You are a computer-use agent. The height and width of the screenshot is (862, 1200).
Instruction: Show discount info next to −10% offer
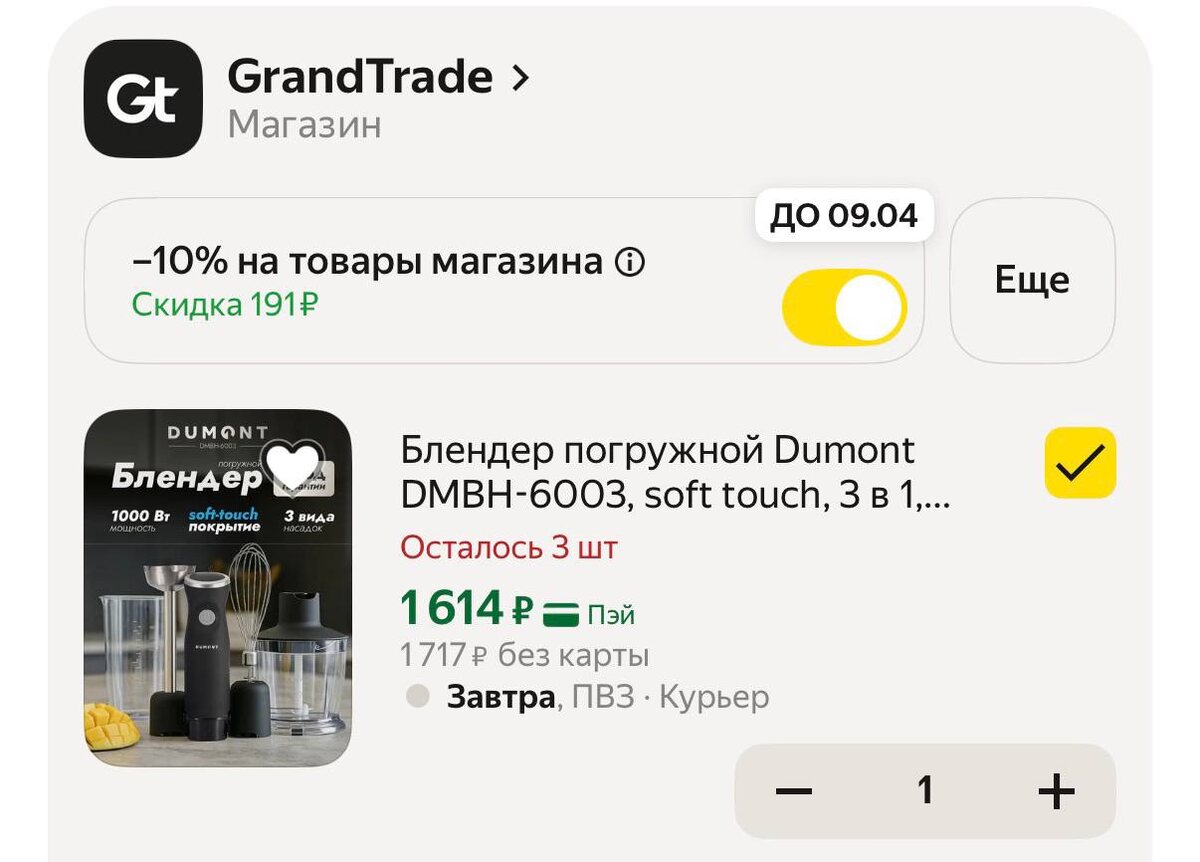pyautogui.click(x=630, y=263)
